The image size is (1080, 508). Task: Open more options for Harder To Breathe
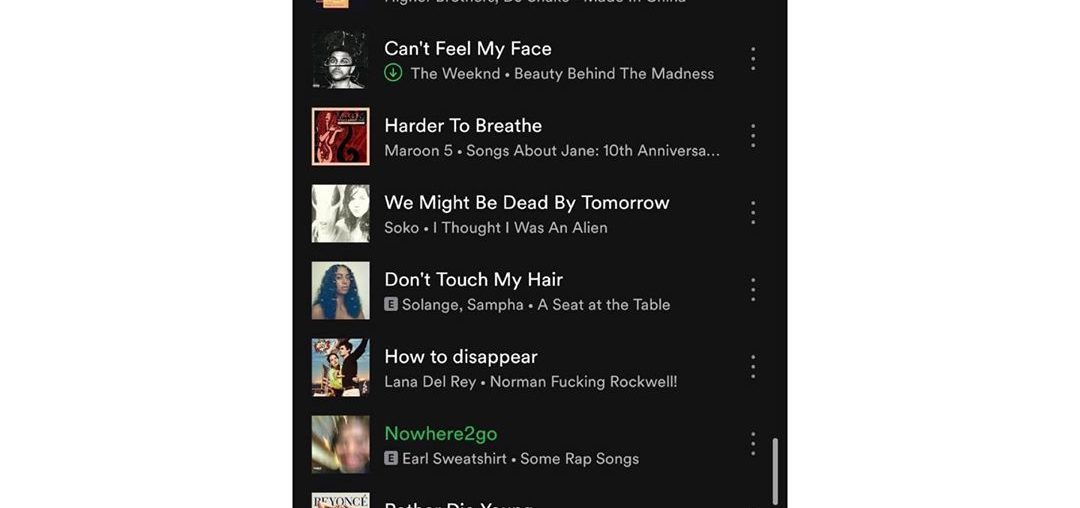pos(753,136)
